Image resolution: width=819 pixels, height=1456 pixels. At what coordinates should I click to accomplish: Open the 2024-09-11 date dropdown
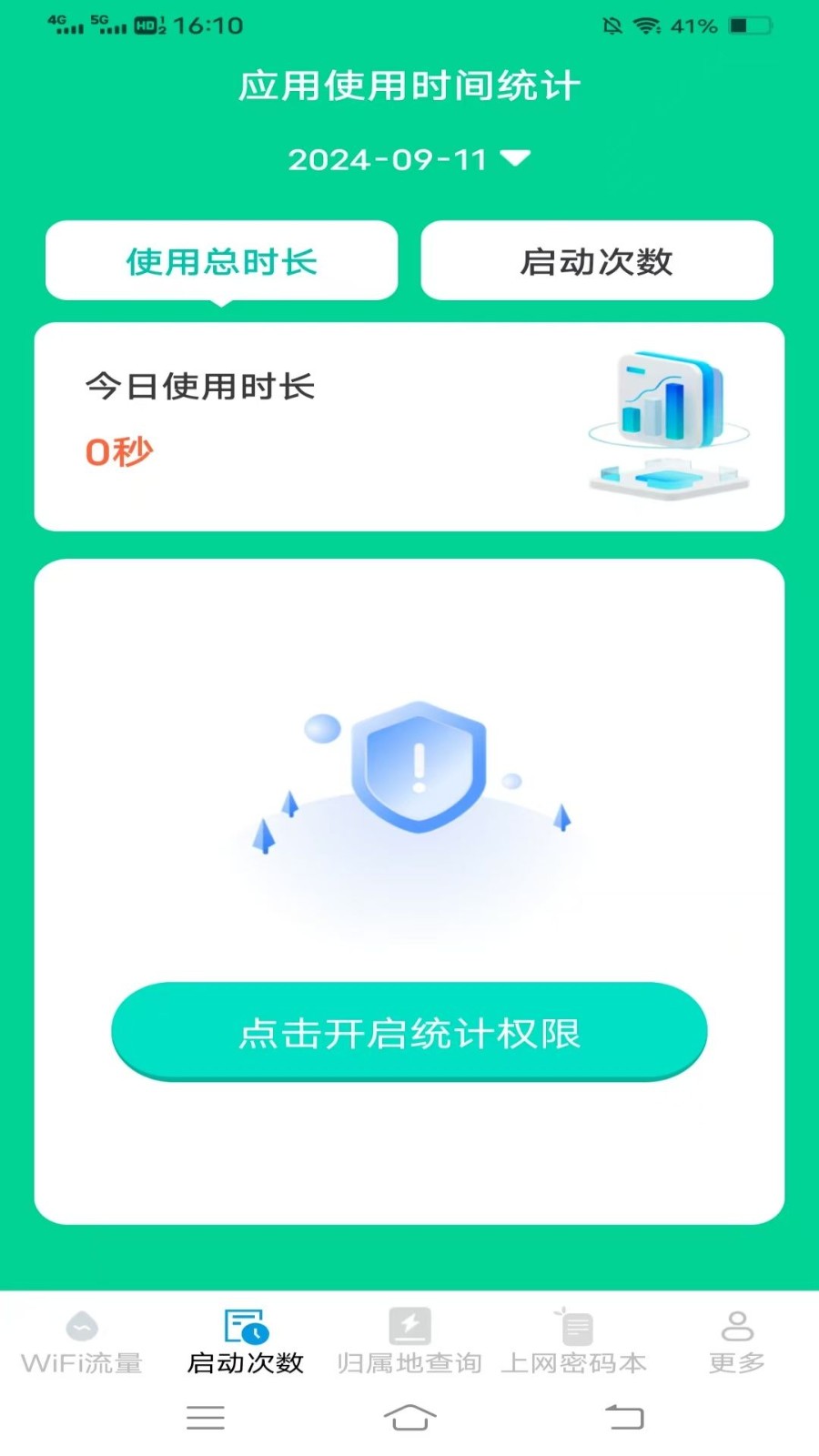(409, 159)
